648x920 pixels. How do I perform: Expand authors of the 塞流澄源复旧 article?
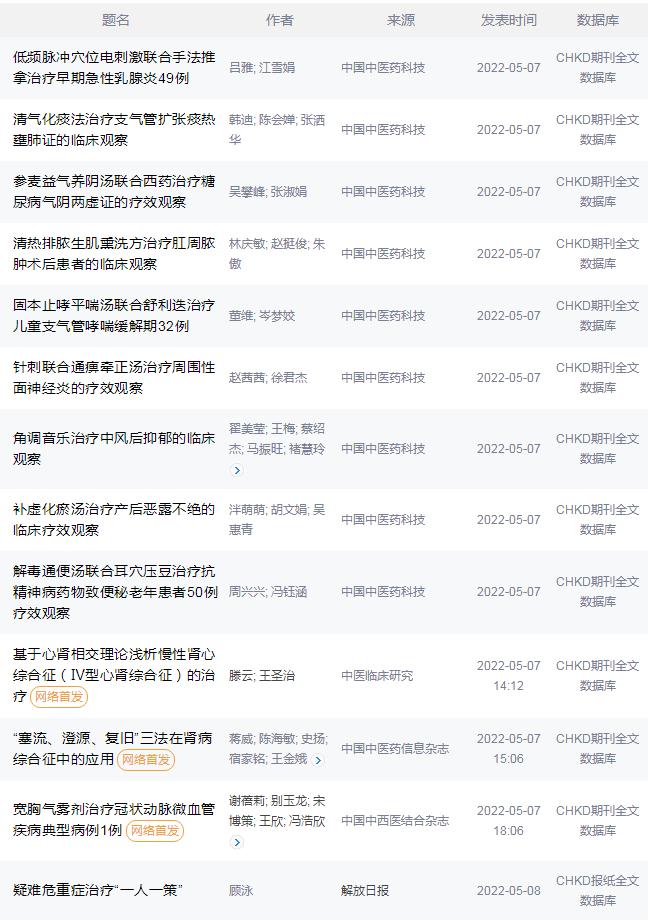click(318, 760)
